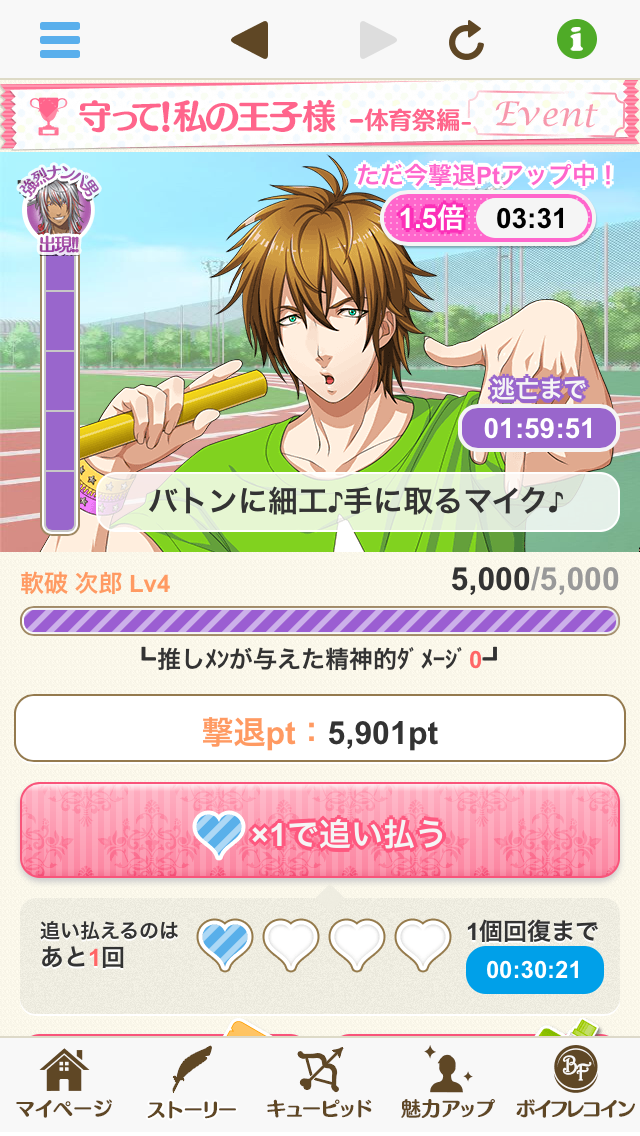Select the 魅力アップ tab
The width and height of the screenshot is (640, 1136).
447,1085
